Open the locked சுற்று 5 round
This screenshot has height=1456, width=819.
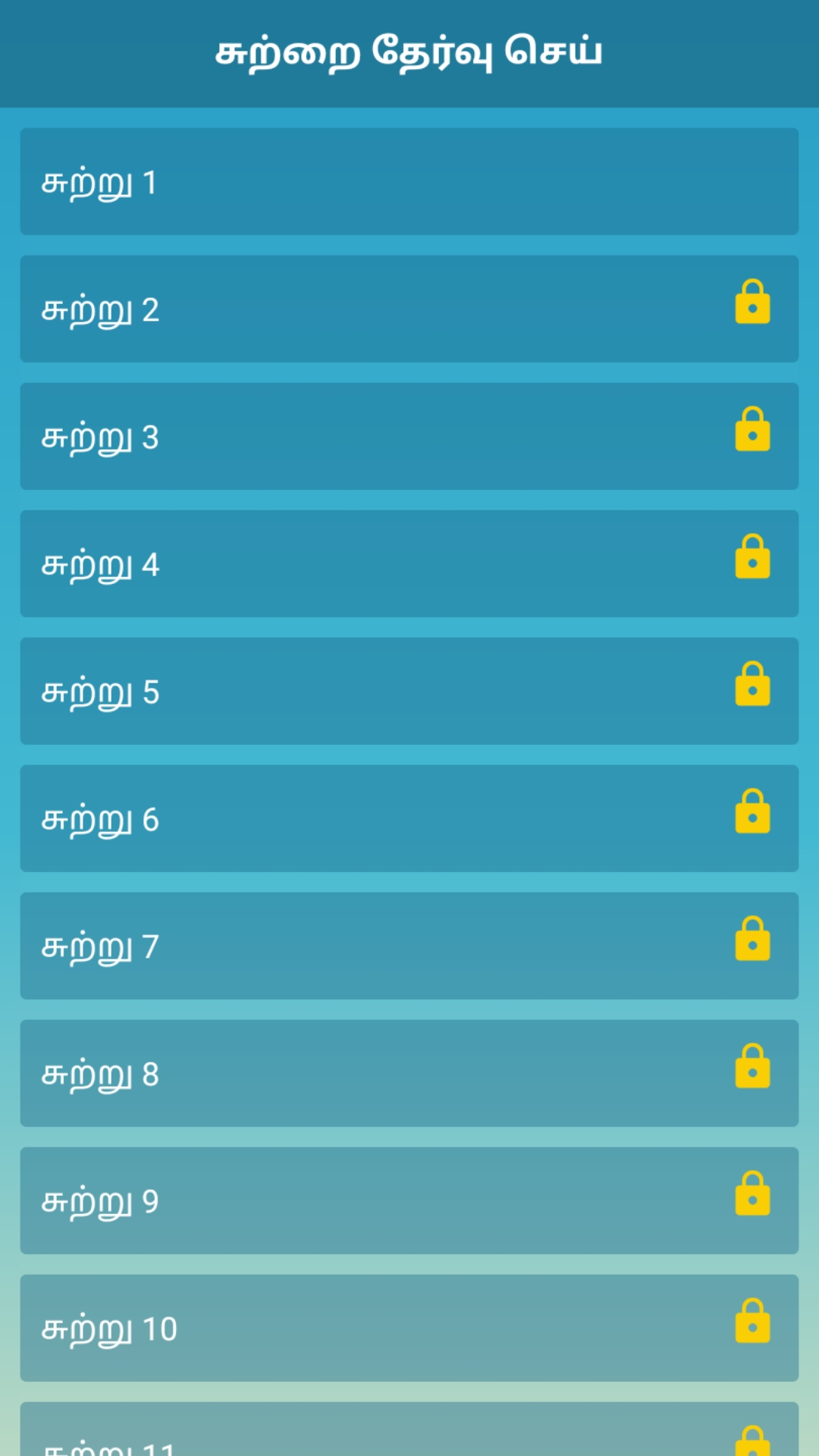click(409, 691)
